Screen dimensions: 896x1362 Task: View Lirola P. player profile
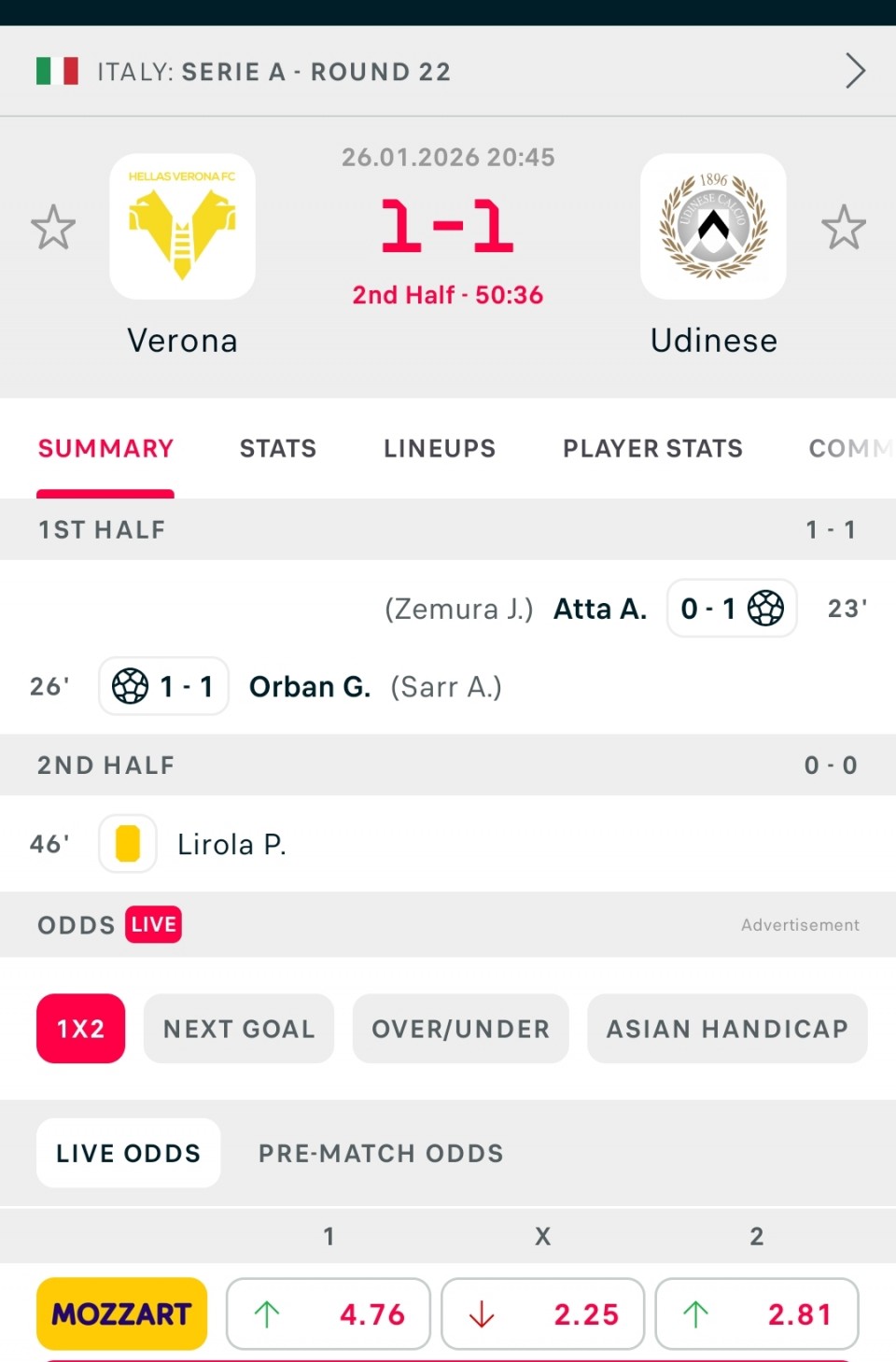231,845
